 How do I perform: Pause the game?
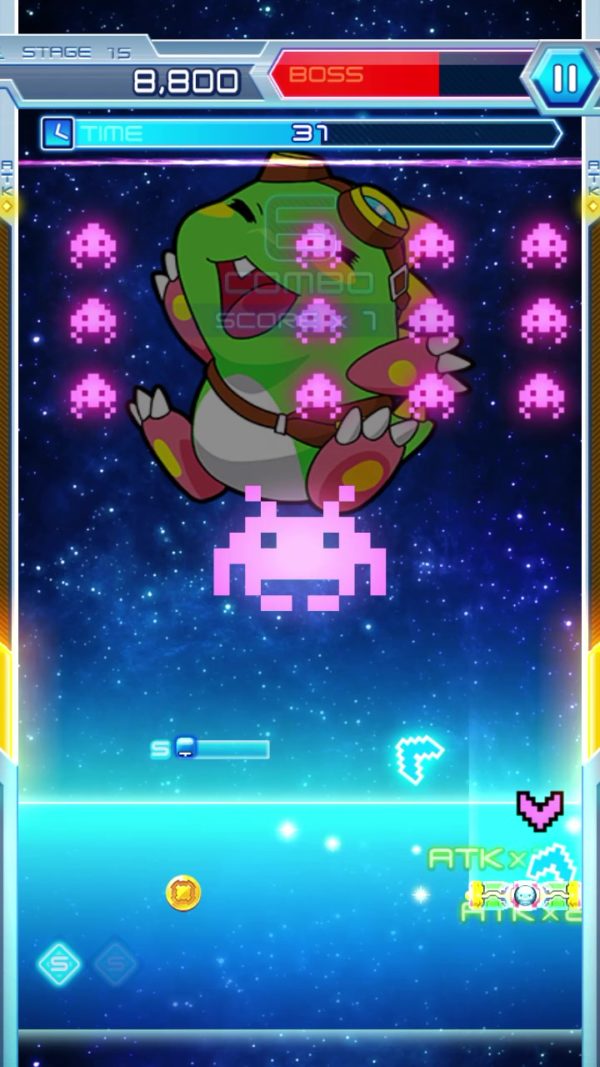click(564, 77)
